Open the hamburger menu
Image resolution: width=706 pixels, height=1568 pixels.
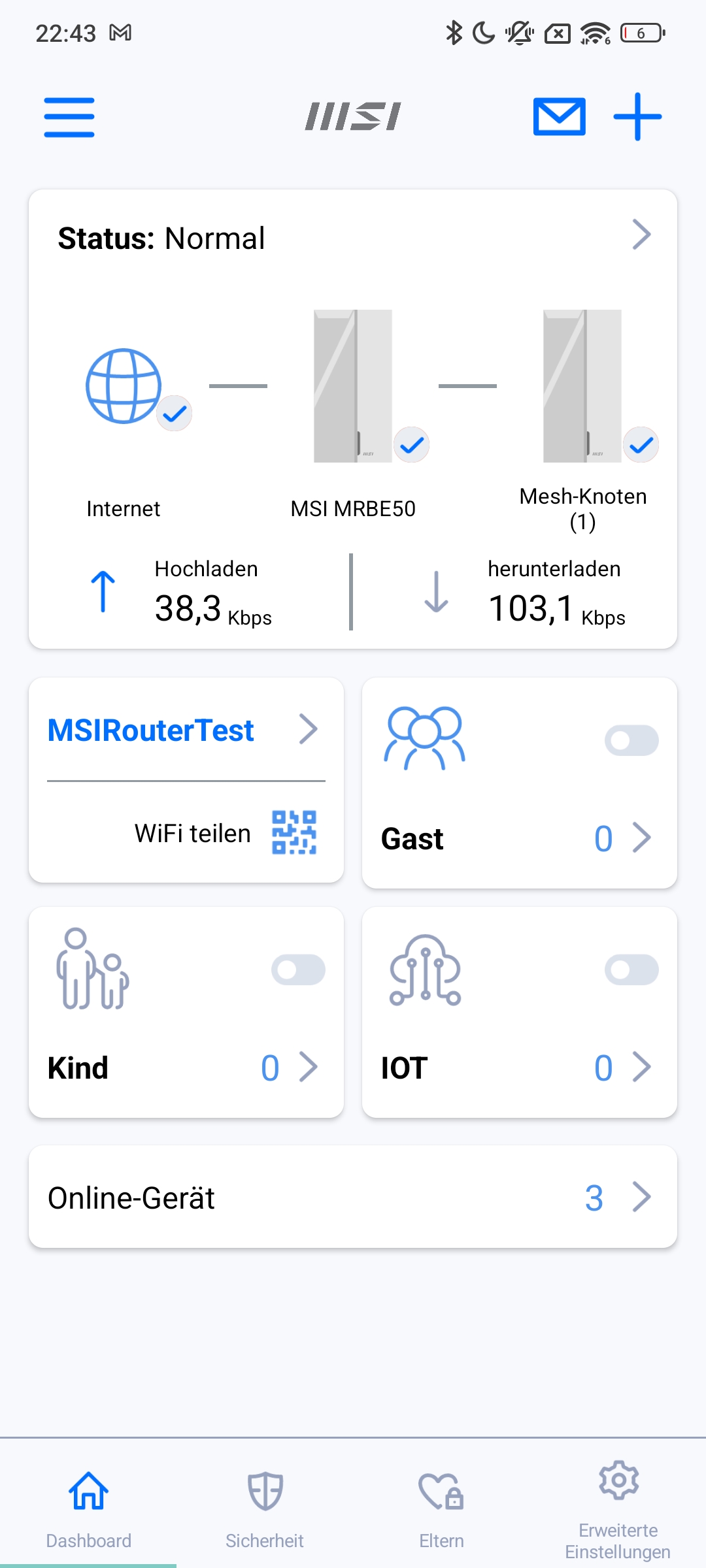[69, 118]
